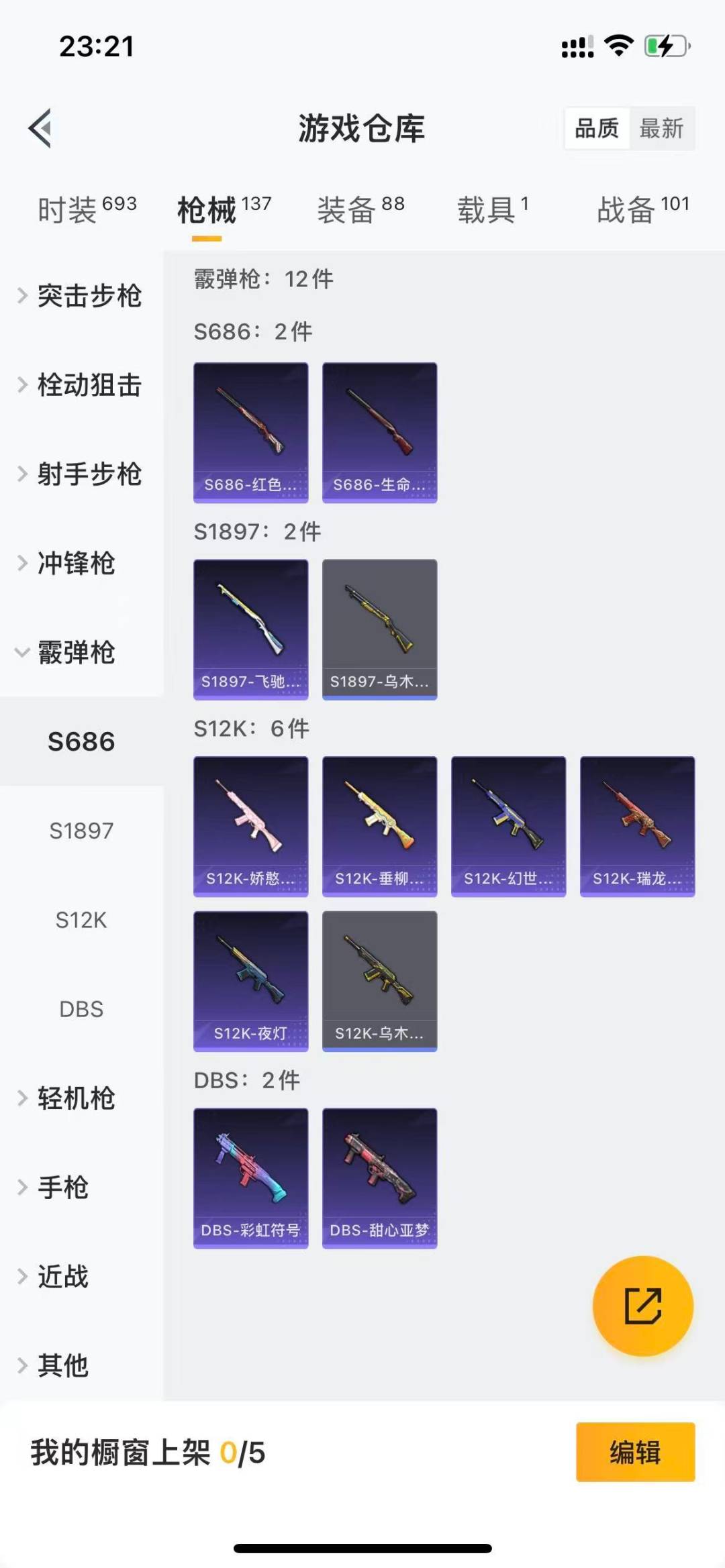Go back from 游戏仓库
Viewport: 725px width, 1568px height.
tap(40, 127)
